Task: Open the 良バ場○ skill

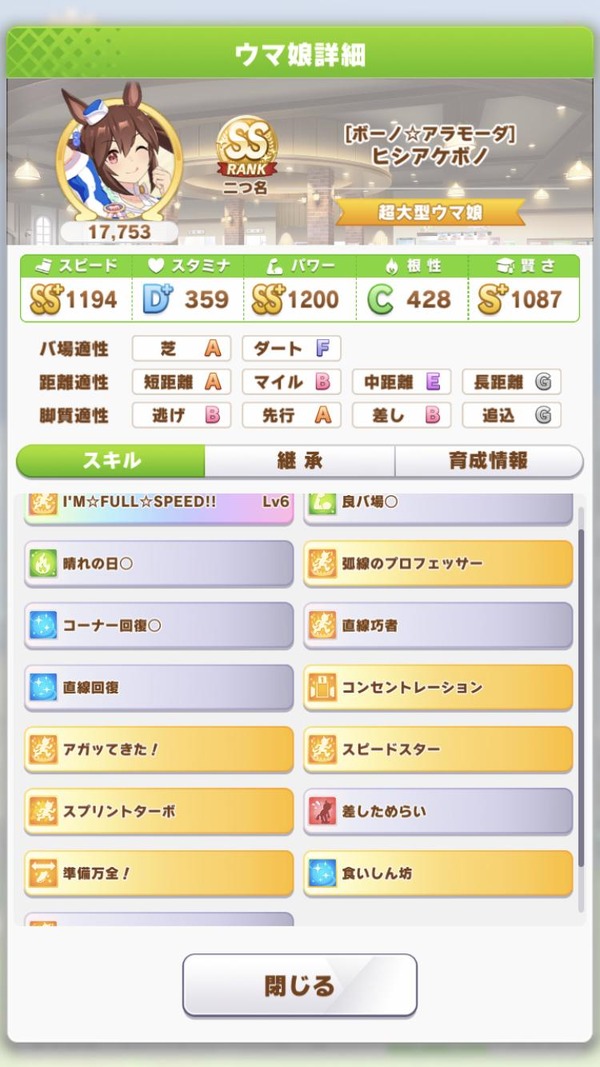Action: coord(438,508)
